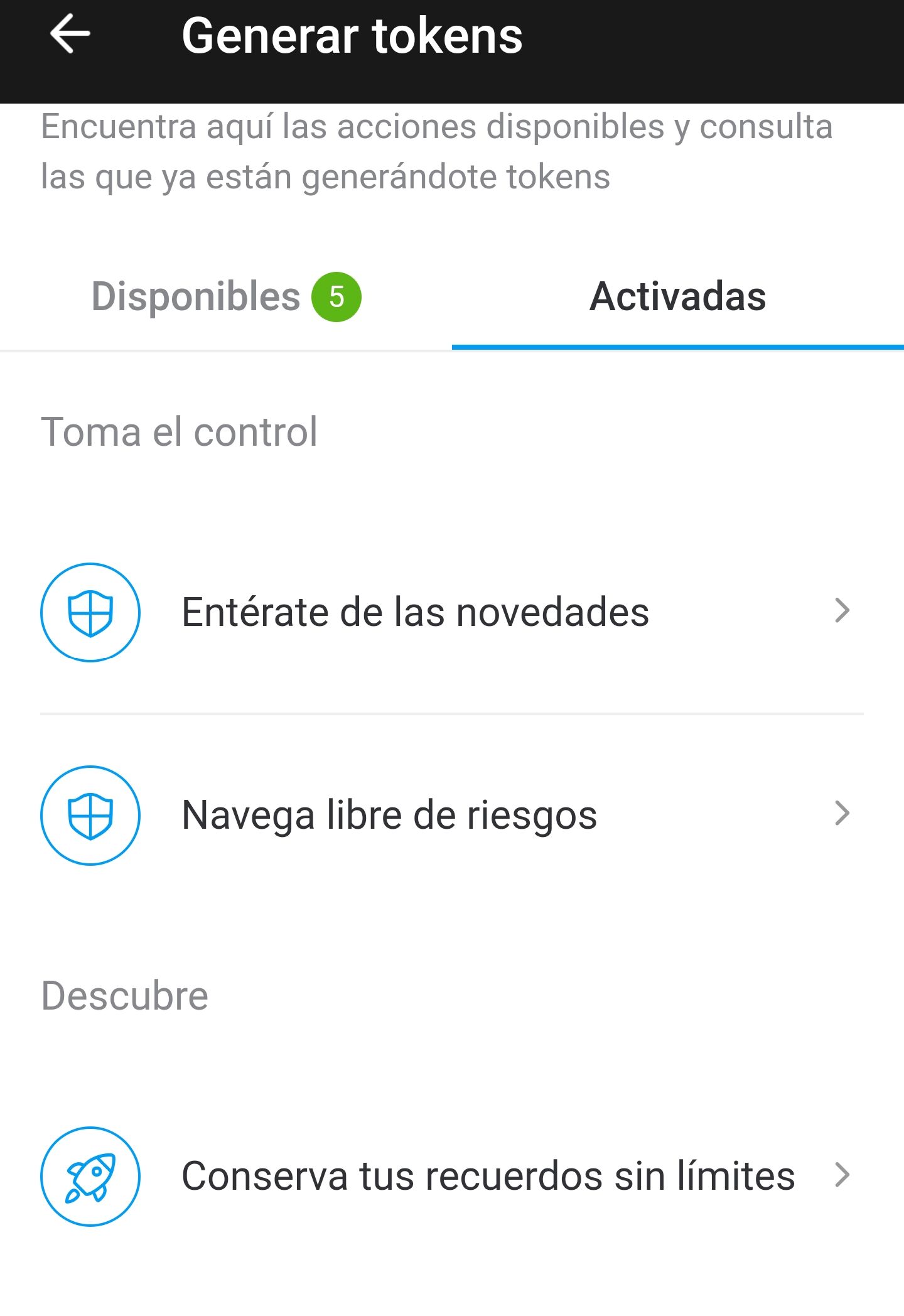Tap Navega libre de riesgos
This screenshot has width=904, height=1316.
tap(389, 816)
